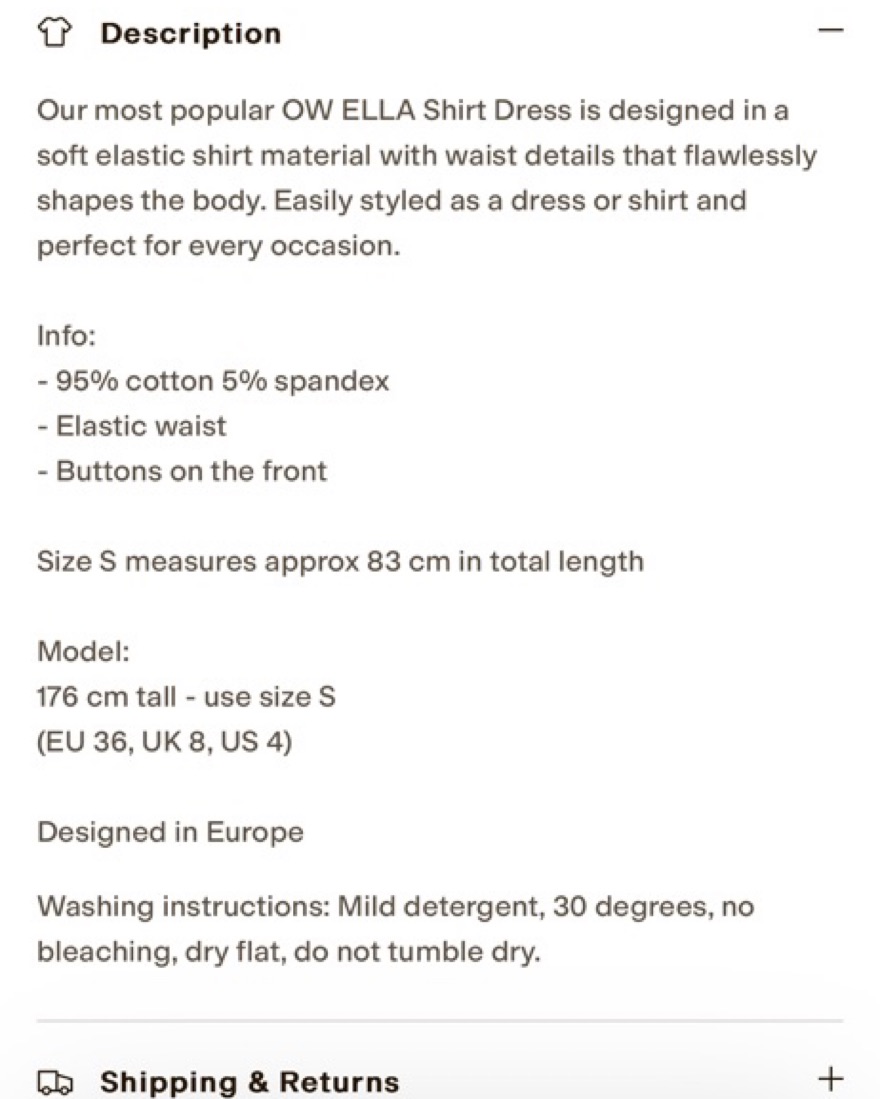Collapse the Description section
Image resolution: width=880 pixels, height=1099 pixels.
(831, 31)
